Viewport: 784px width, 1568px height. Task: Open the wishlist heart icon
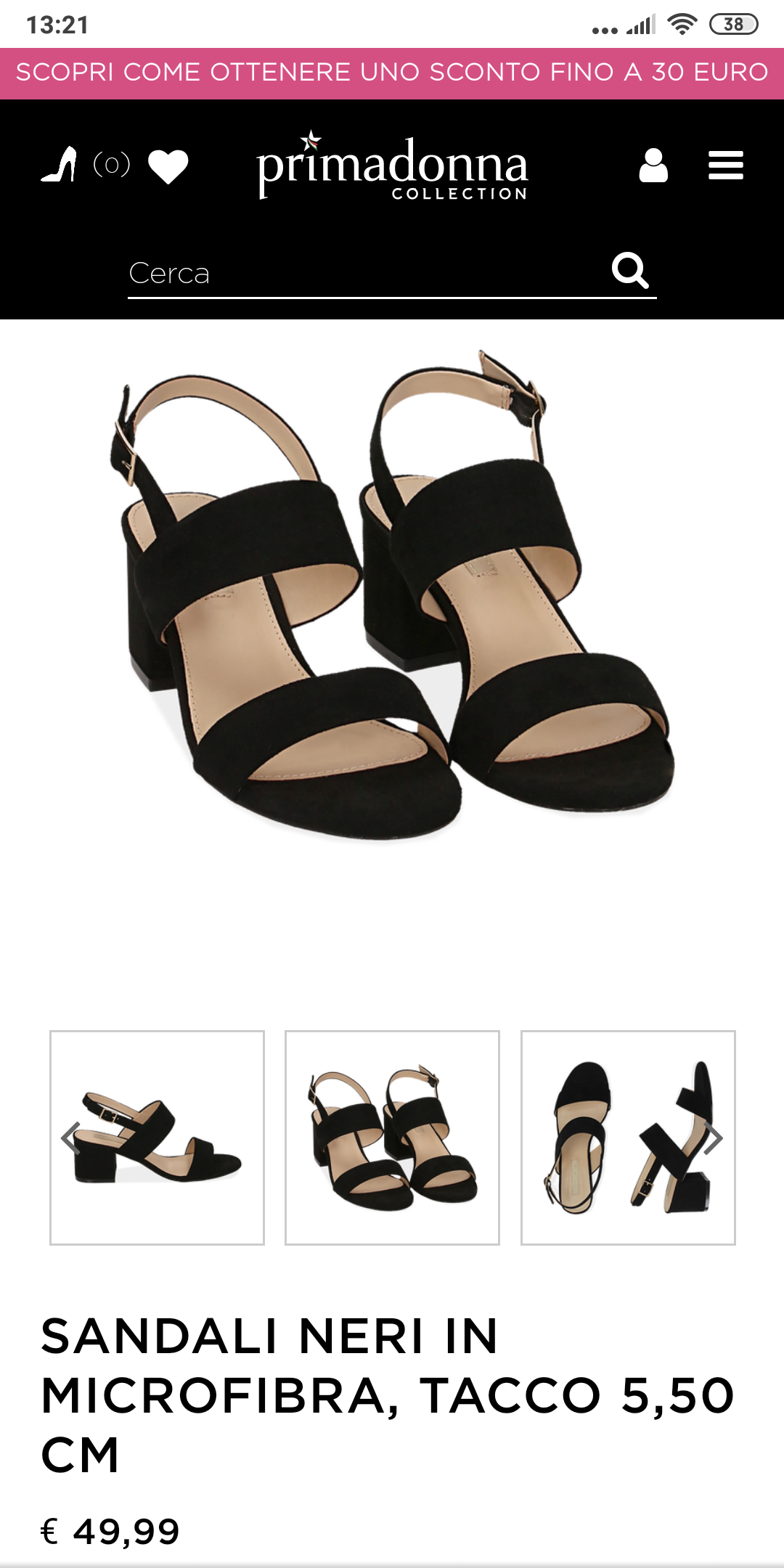(x=168, y=166)
